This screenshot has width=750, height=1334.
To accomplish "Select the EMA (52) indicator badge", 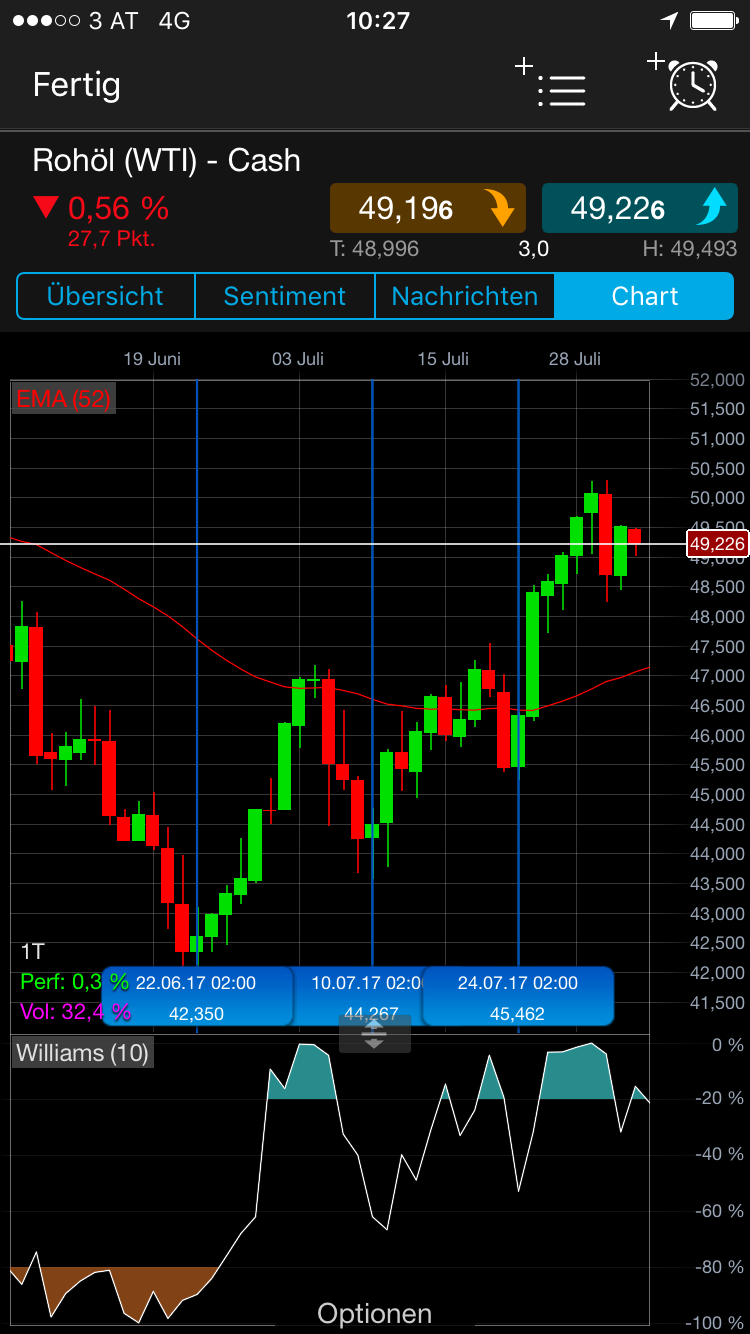I will [x=63, y=399].
